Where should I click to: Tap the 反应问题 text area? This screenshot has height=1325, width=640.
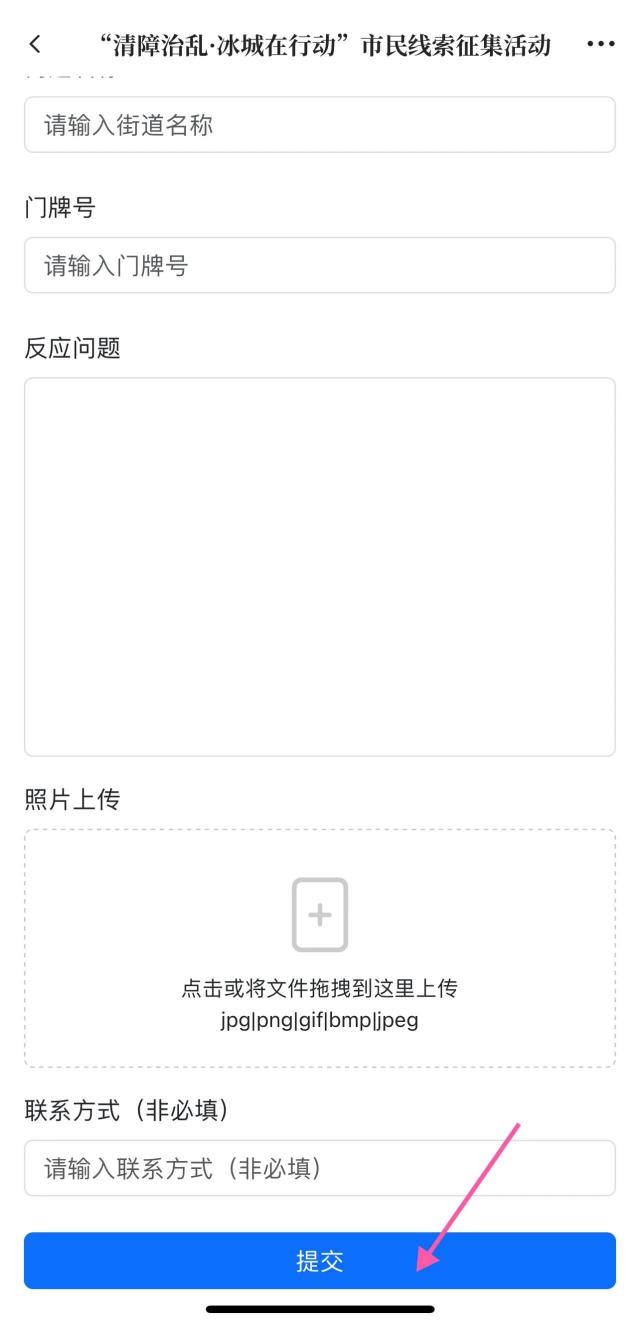click(x=320, y=566)
